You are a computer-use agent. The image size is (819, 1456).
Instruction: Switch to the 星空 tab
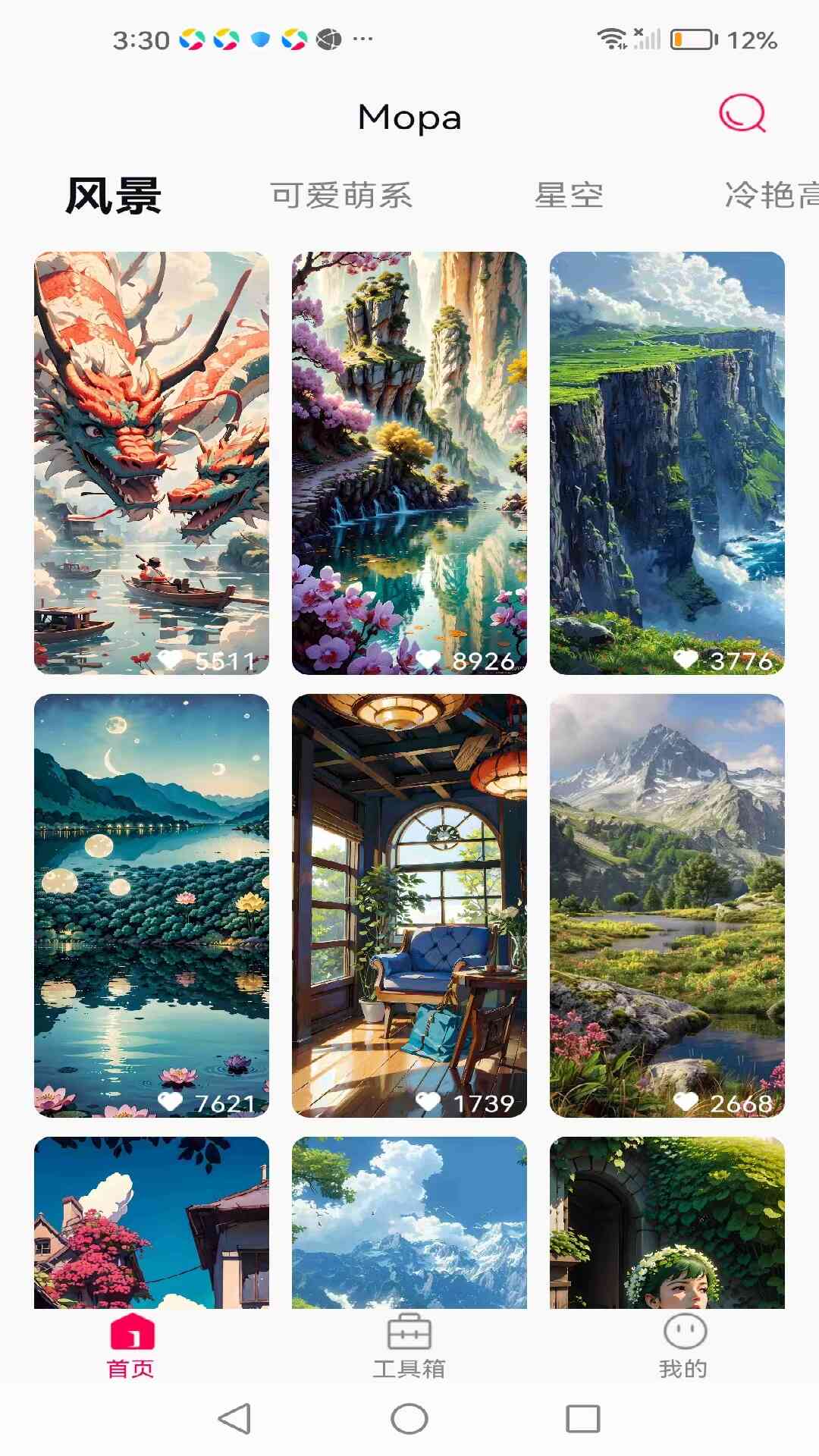click(569, 196)
